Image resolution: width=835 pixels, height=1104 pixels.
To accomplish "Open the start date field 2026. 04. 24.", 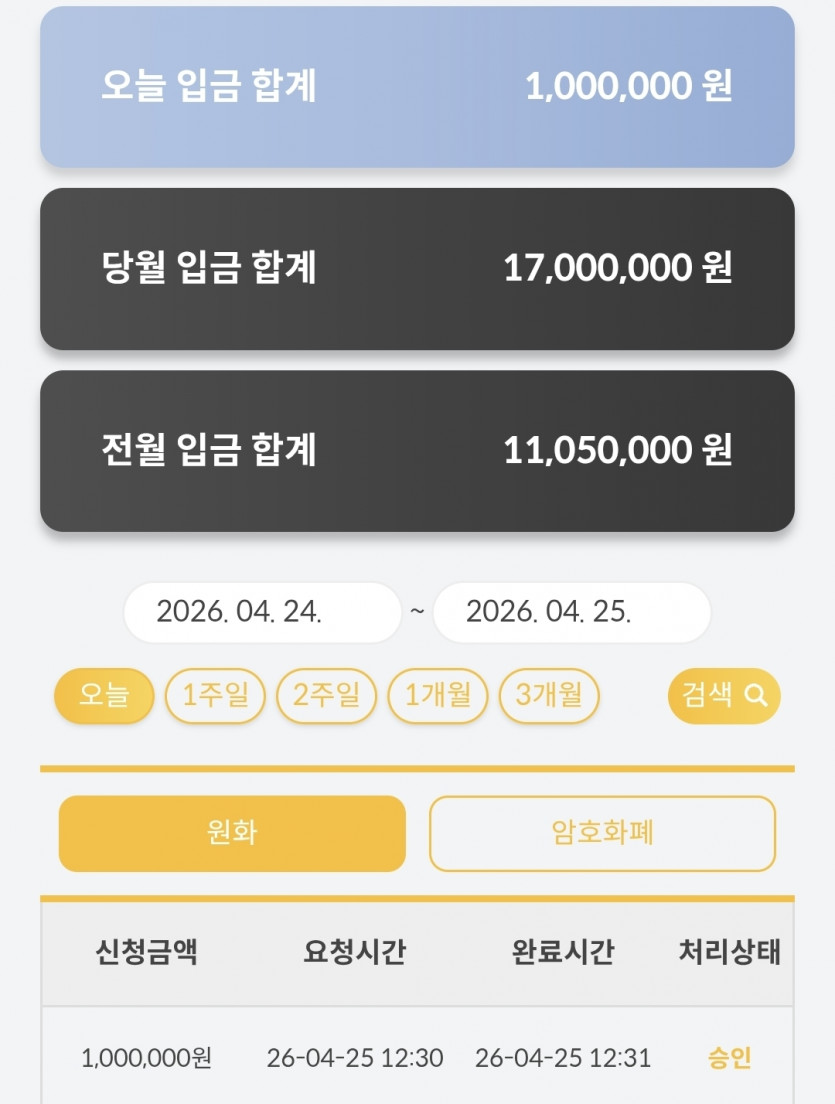I will click(263, 612).
